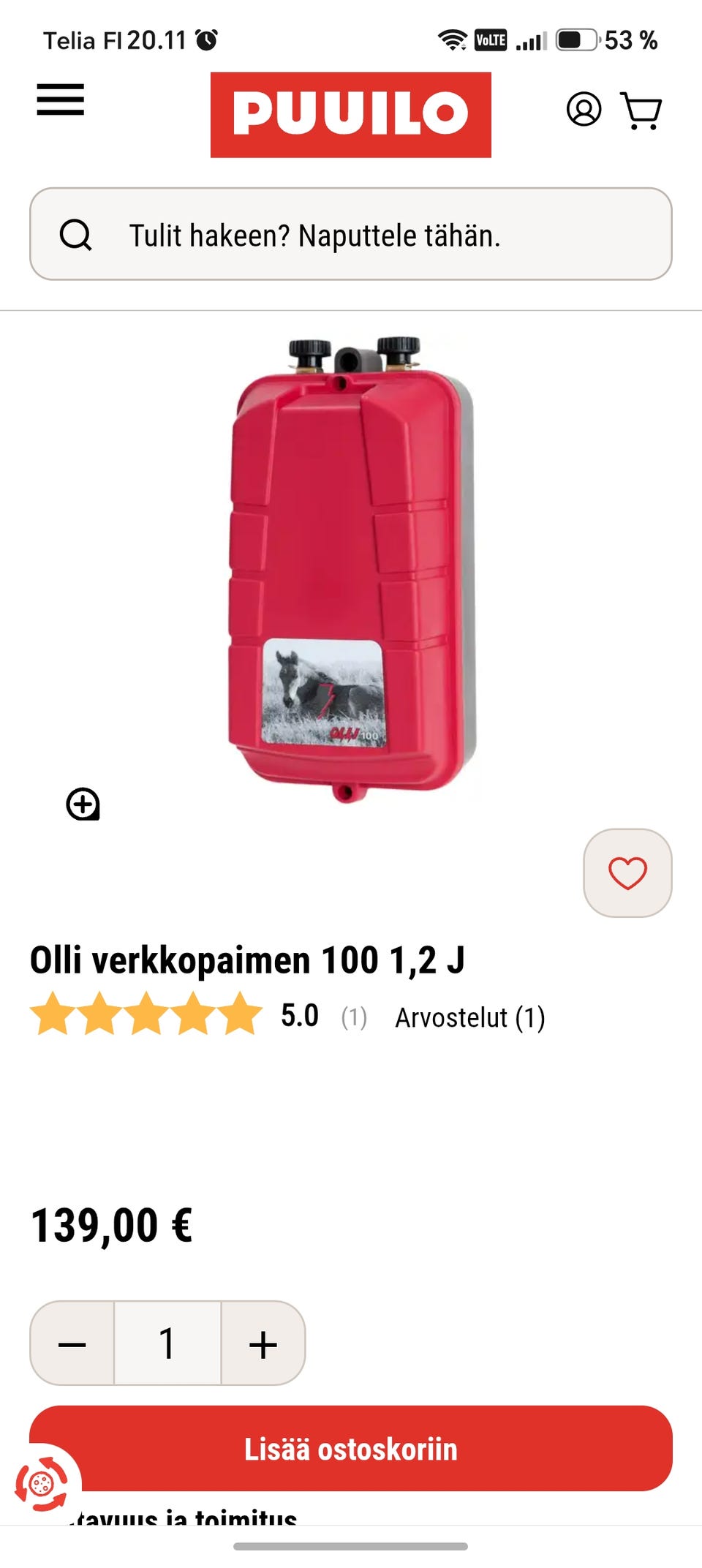Tap the magnifier to enlarge the image
This screenshot has height=1568, width=702.
tap(83, 804)
